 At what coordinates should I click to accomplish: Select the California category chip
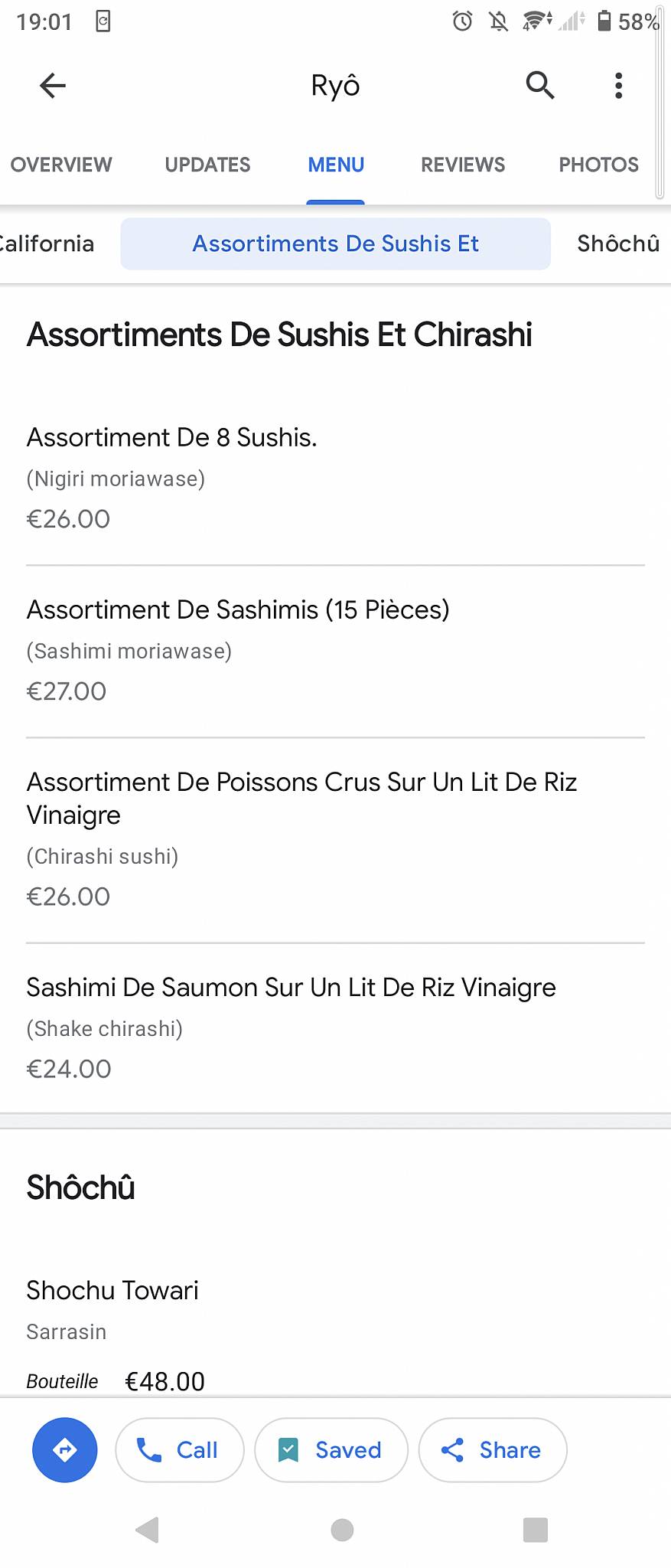coord(47,243)
